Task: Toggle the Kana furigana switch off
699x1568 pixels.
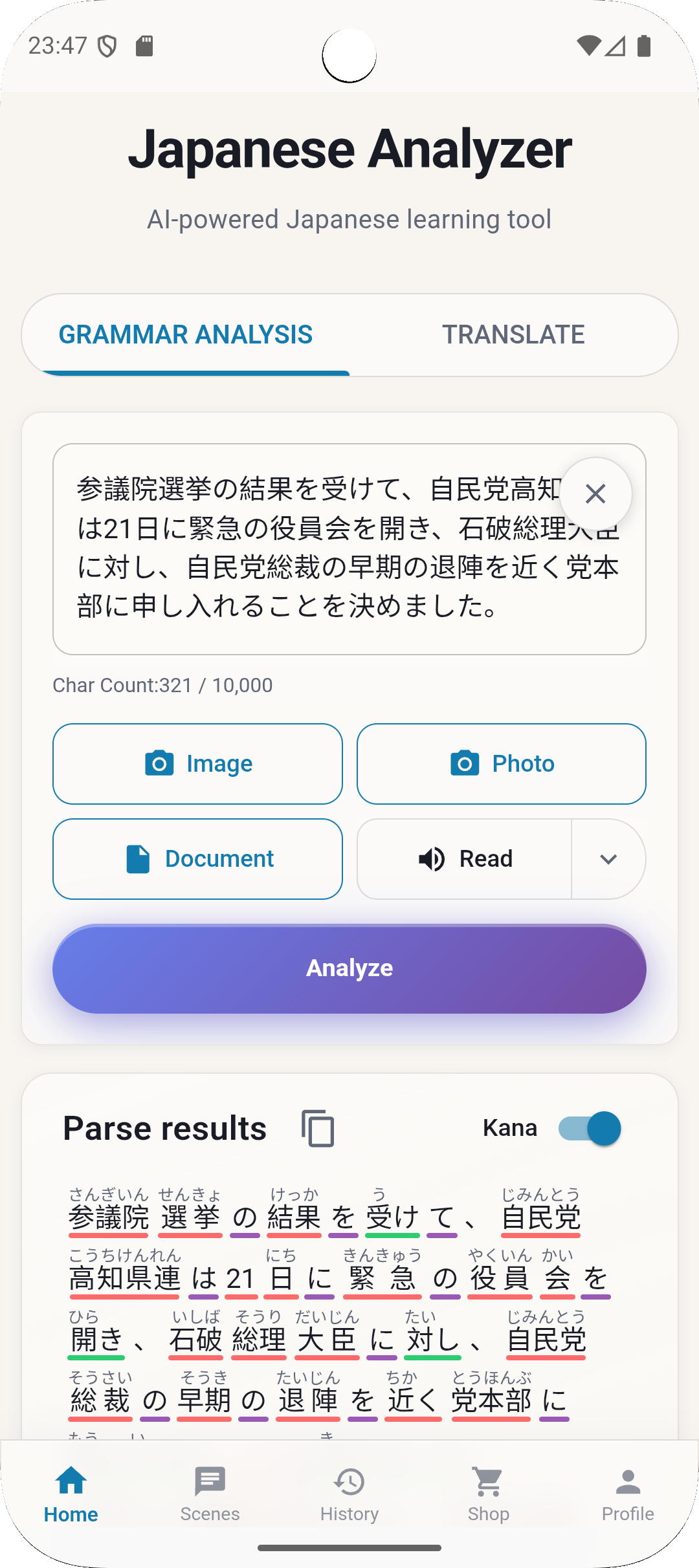Action: click(x=586, y=1128)
